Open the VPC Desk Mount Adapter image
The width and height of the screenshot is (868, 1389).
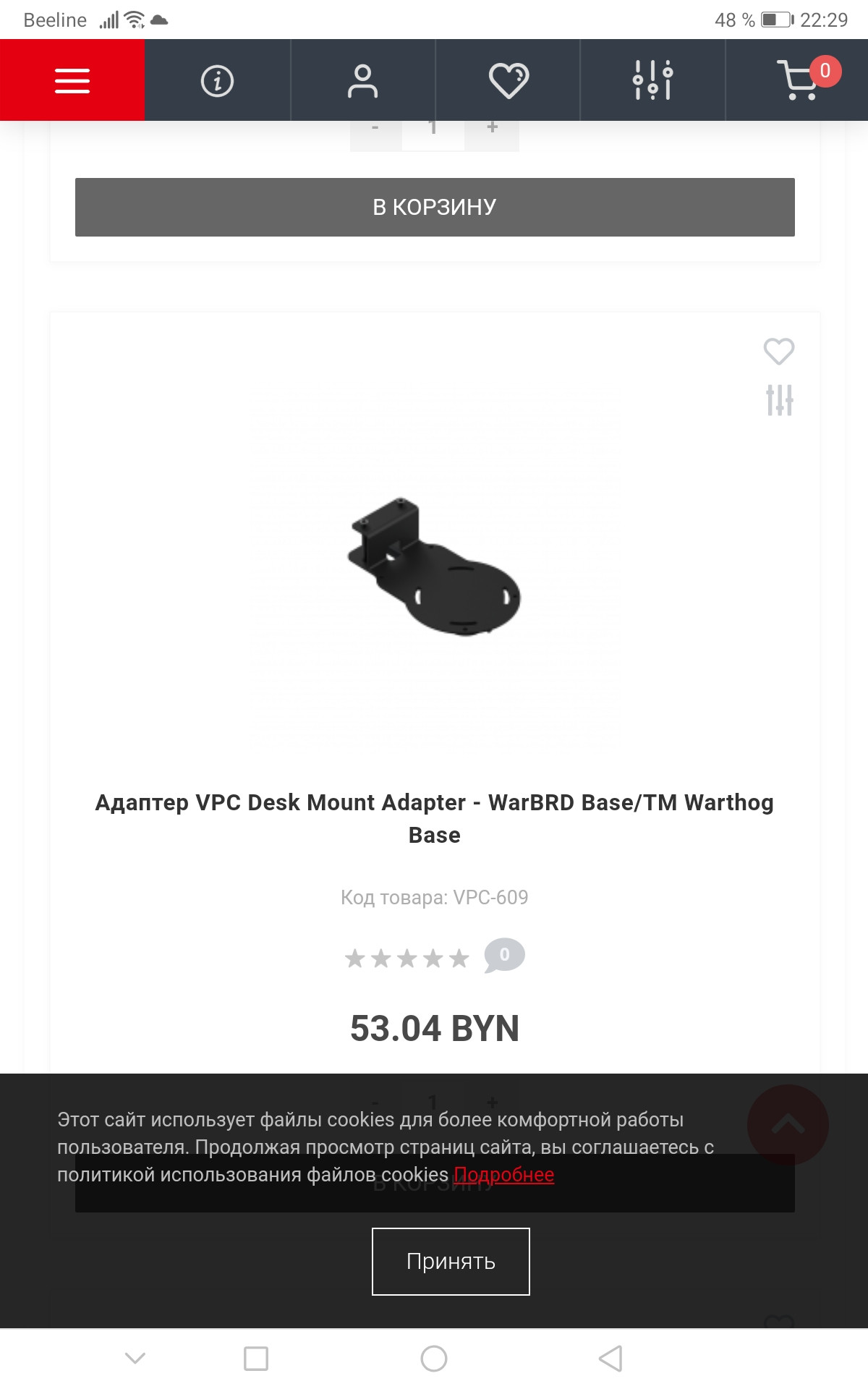[434, 566]
